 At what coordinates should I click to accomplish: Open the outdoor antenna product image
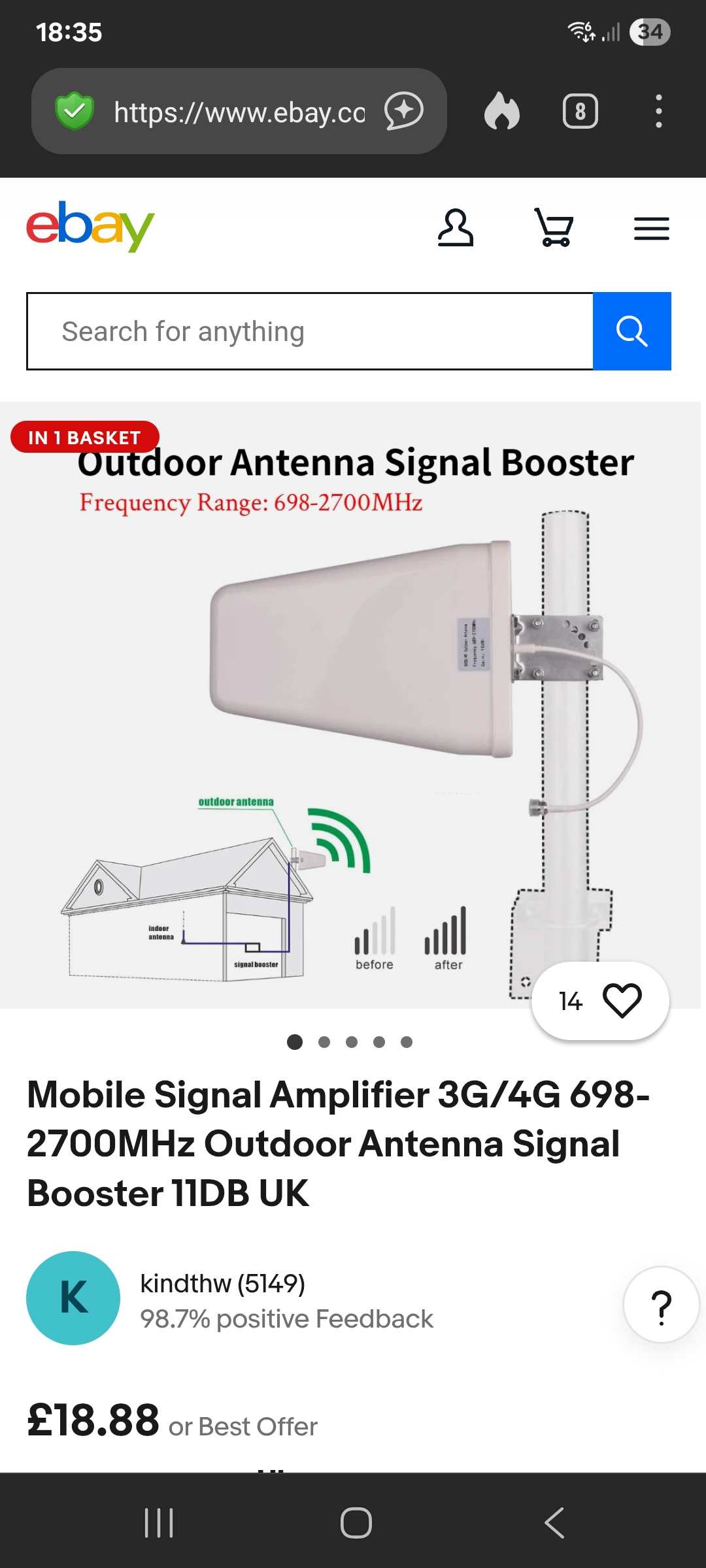point(353,706)
